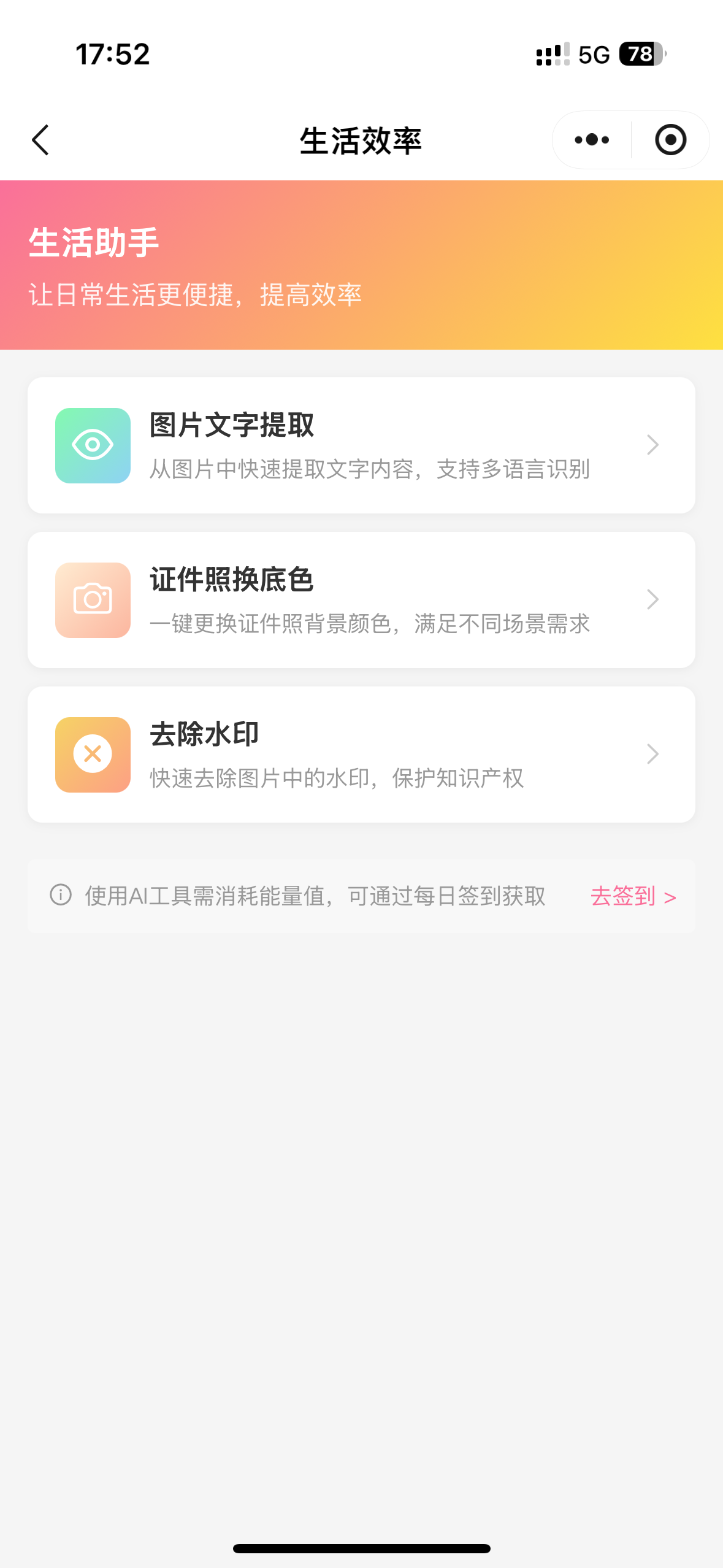
Task: Open 证件照换底色 tool
Action: [x=361, y=600]
